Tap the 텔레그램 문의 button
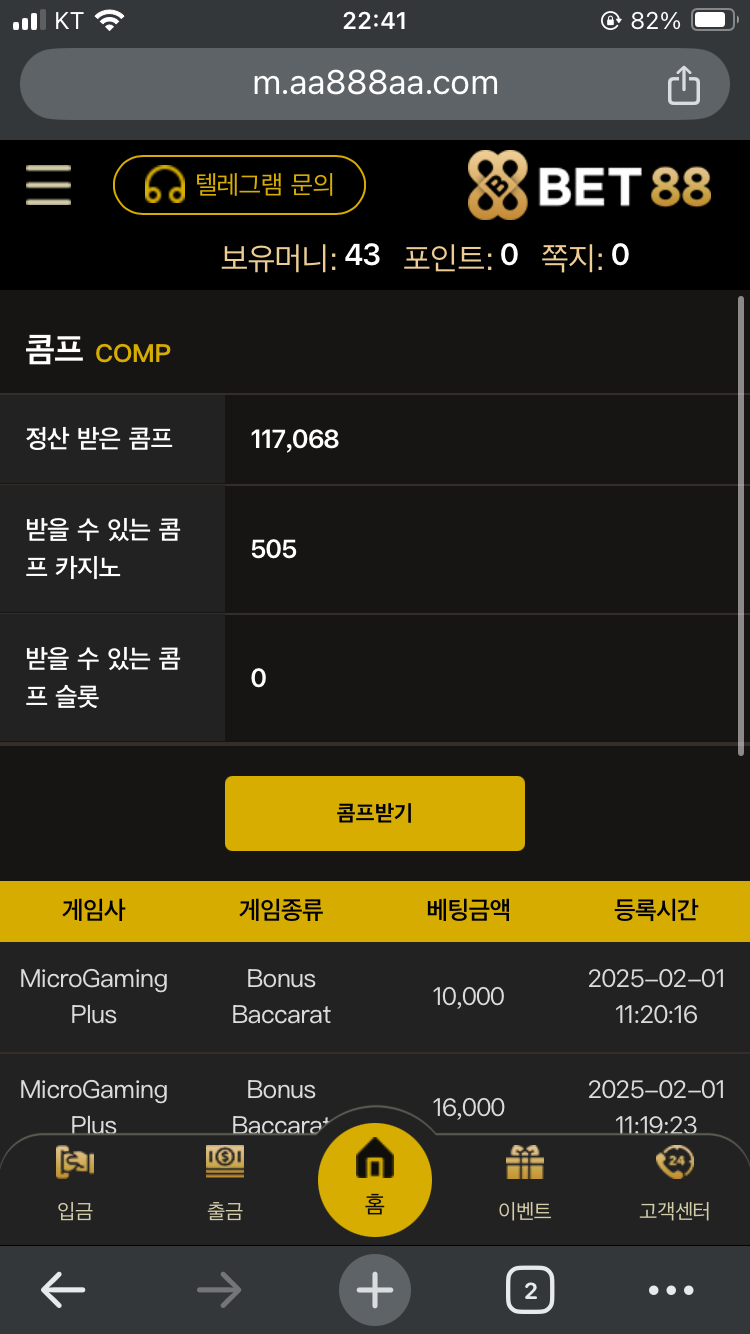Screen dimensions: 750x1334 tap(239, 185)
